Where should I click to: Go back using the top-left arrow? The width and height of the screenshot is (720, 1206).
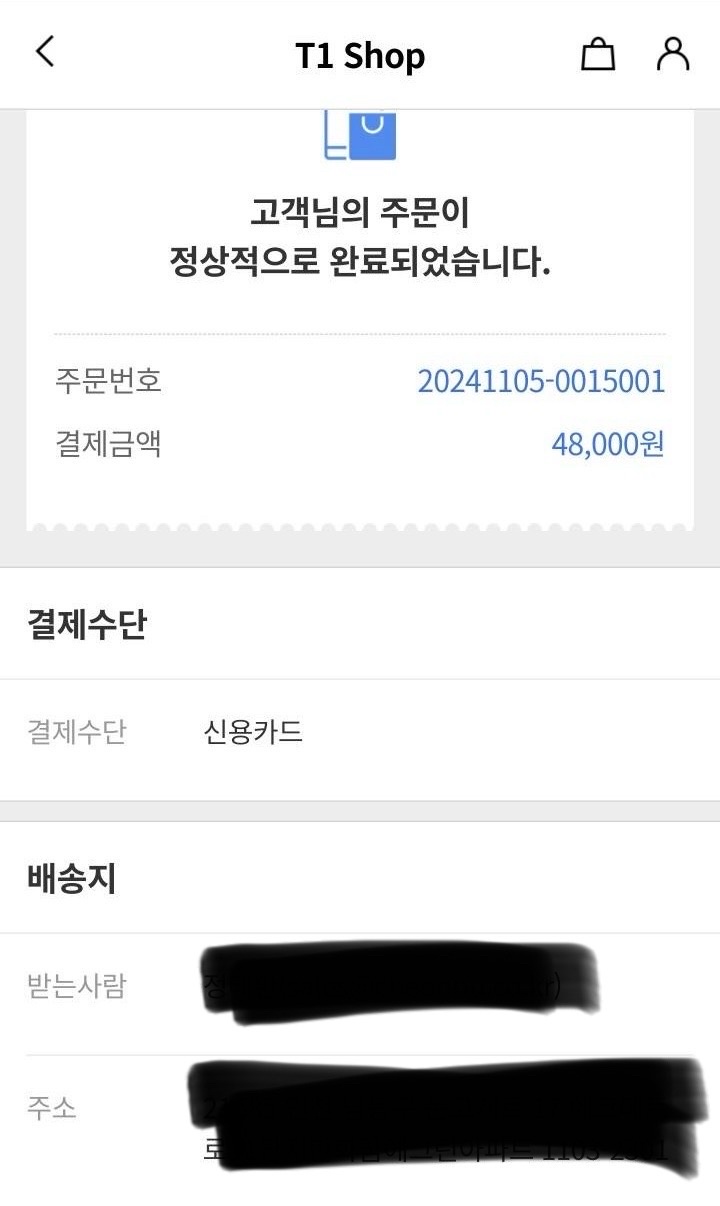pyautogui.click(x=45, y=52)
